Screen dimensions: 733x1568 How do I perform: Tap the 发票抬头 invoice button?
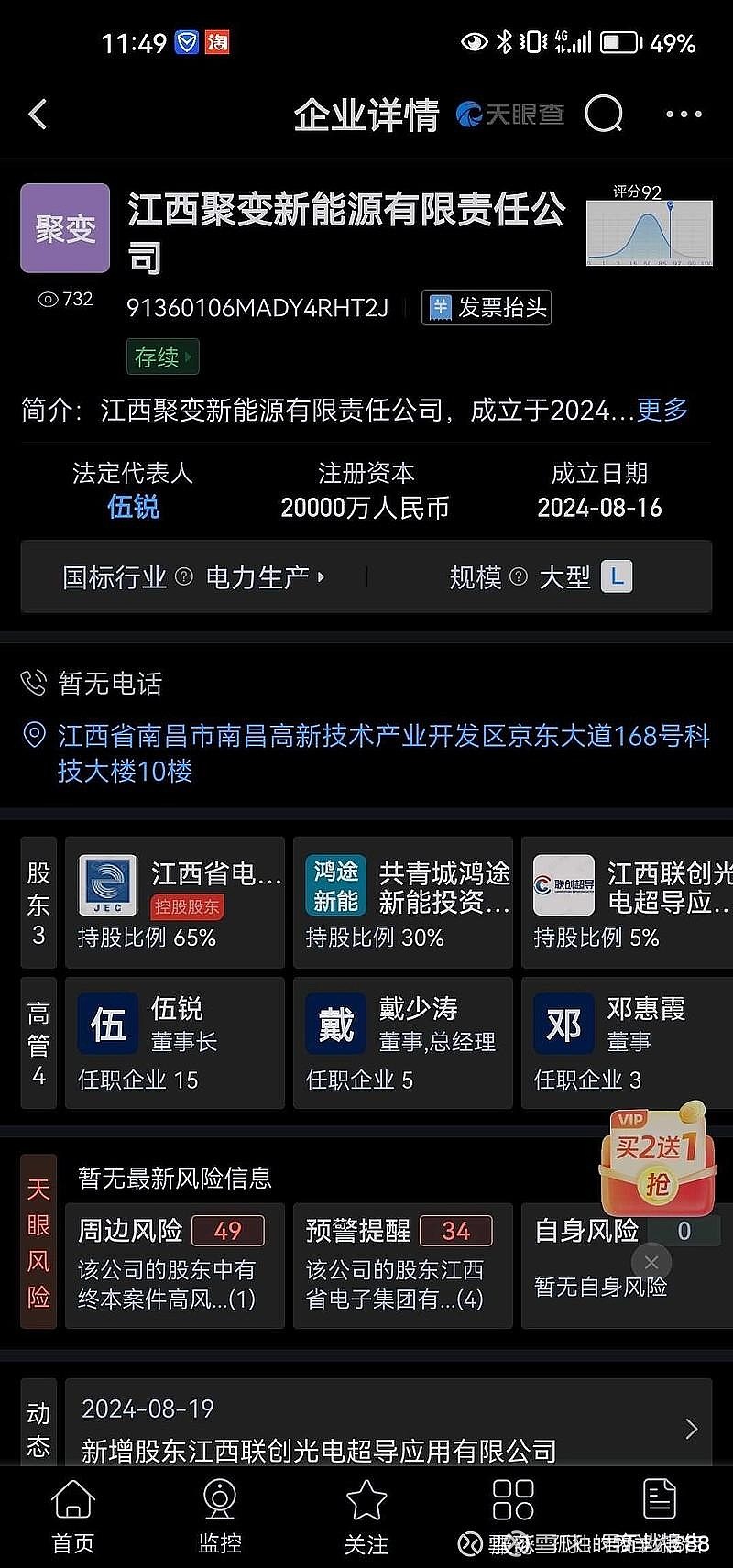coord(487,308)
